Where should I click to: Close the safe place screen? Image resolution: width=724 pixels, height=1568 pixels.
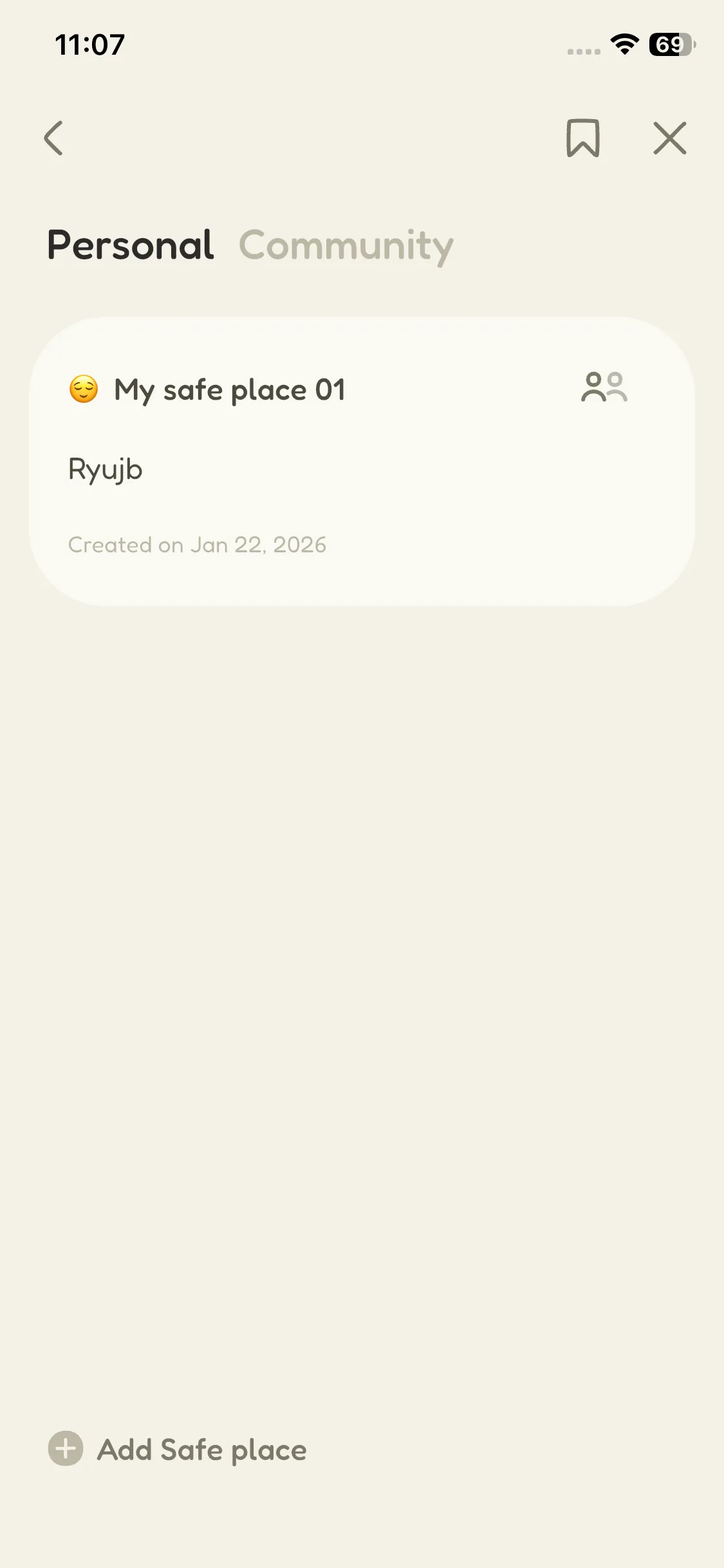pyautogui.click(x=669, y=138)
